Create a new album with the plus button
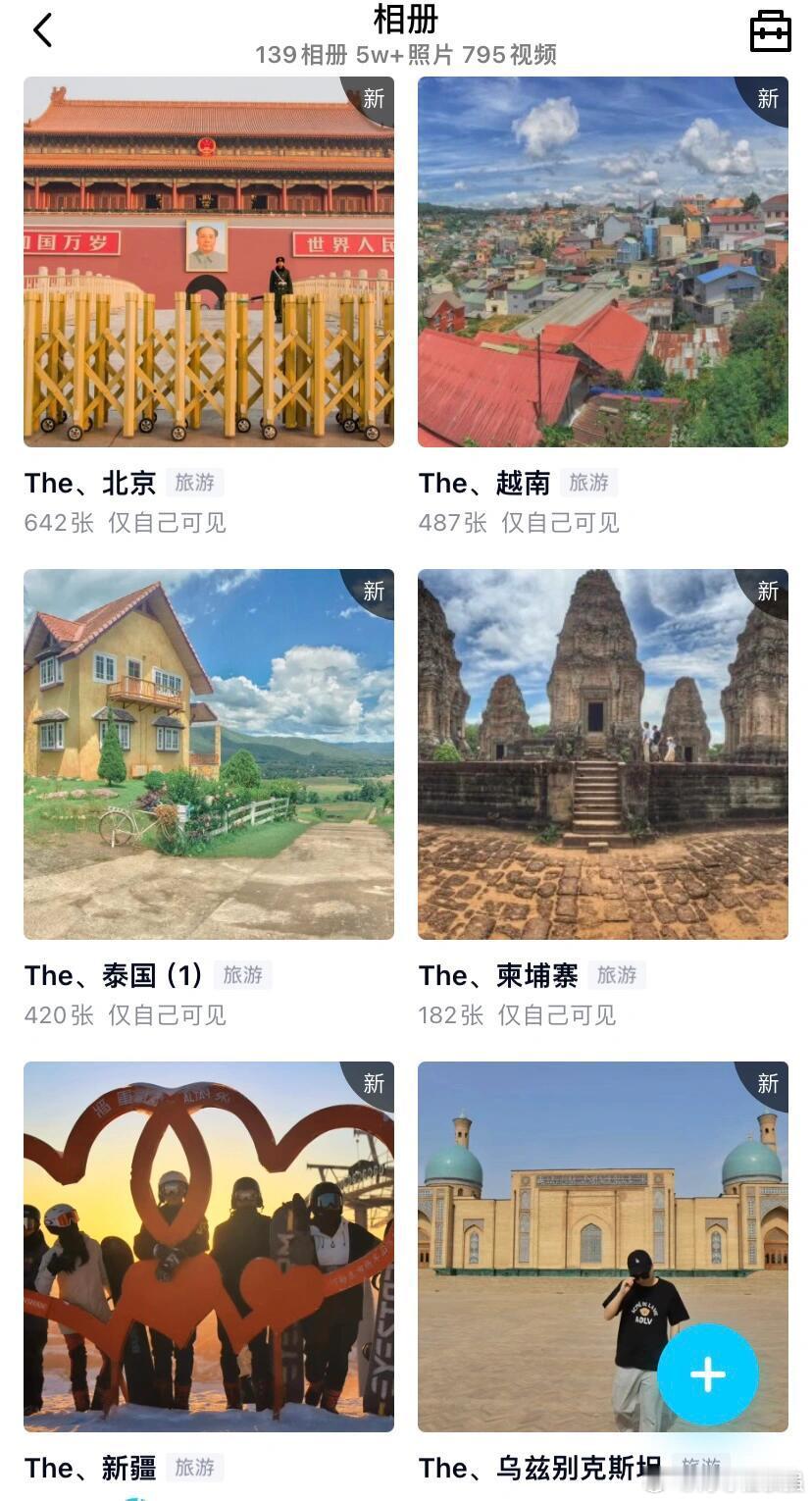Viewport: 812px width, 1501px height. coord(707,1373)
